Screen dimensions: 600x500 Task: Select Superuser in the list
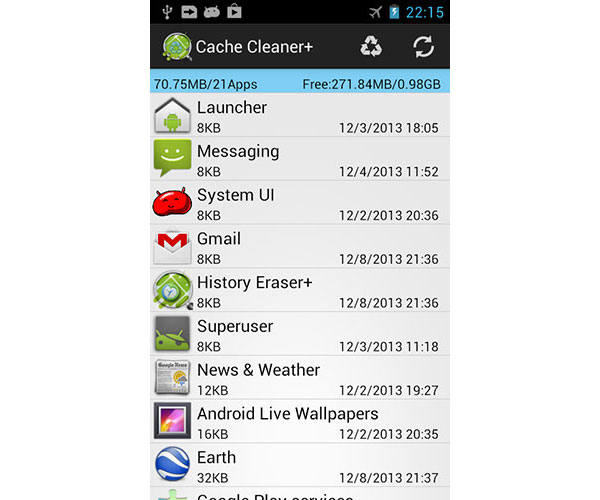[300, 335]
